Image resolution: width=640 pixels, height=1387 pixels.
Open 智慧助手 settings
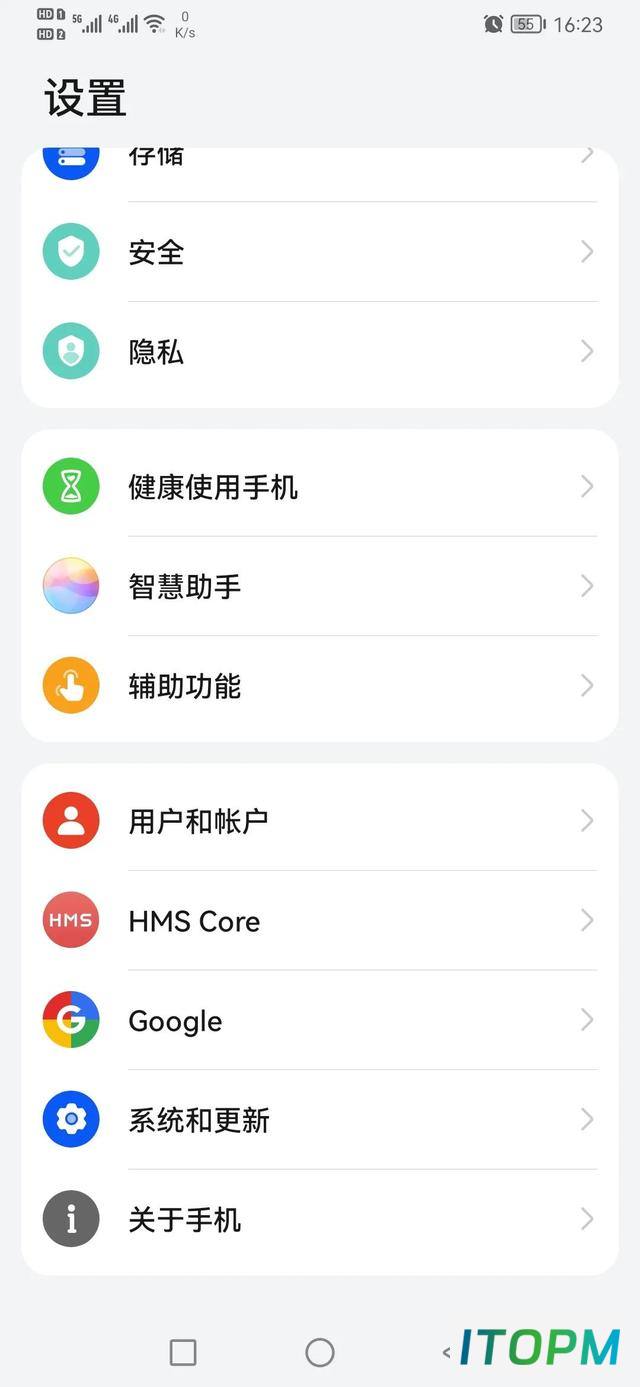pos(320,586)
